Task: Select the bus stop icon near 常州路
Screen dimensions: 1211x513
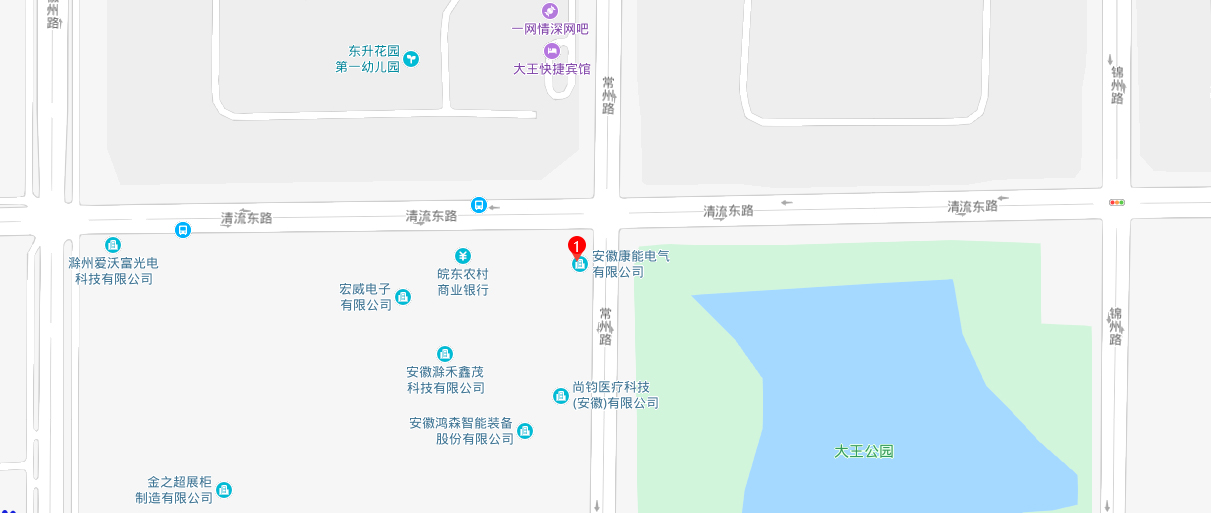Action: [479, 205]
